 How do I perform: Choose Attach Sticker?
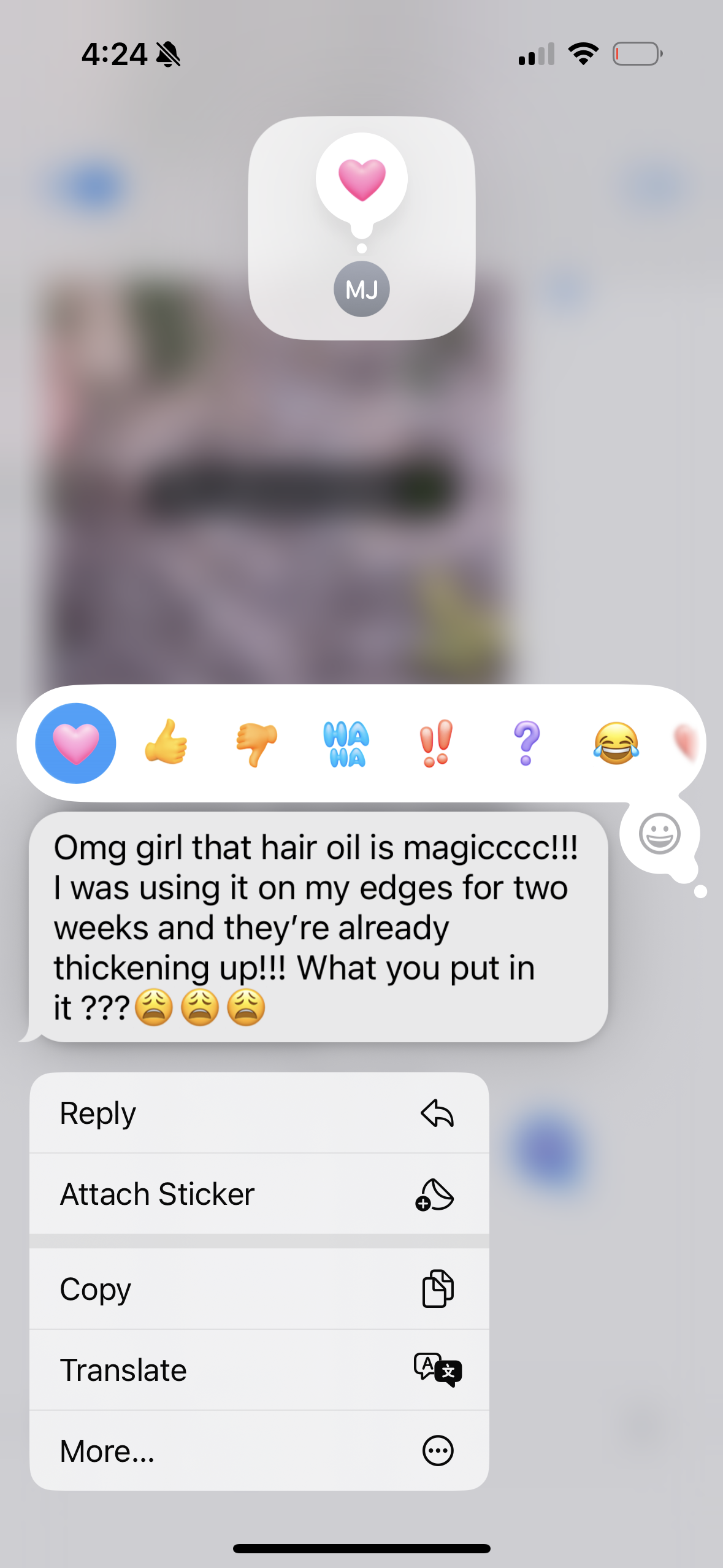259,1194
